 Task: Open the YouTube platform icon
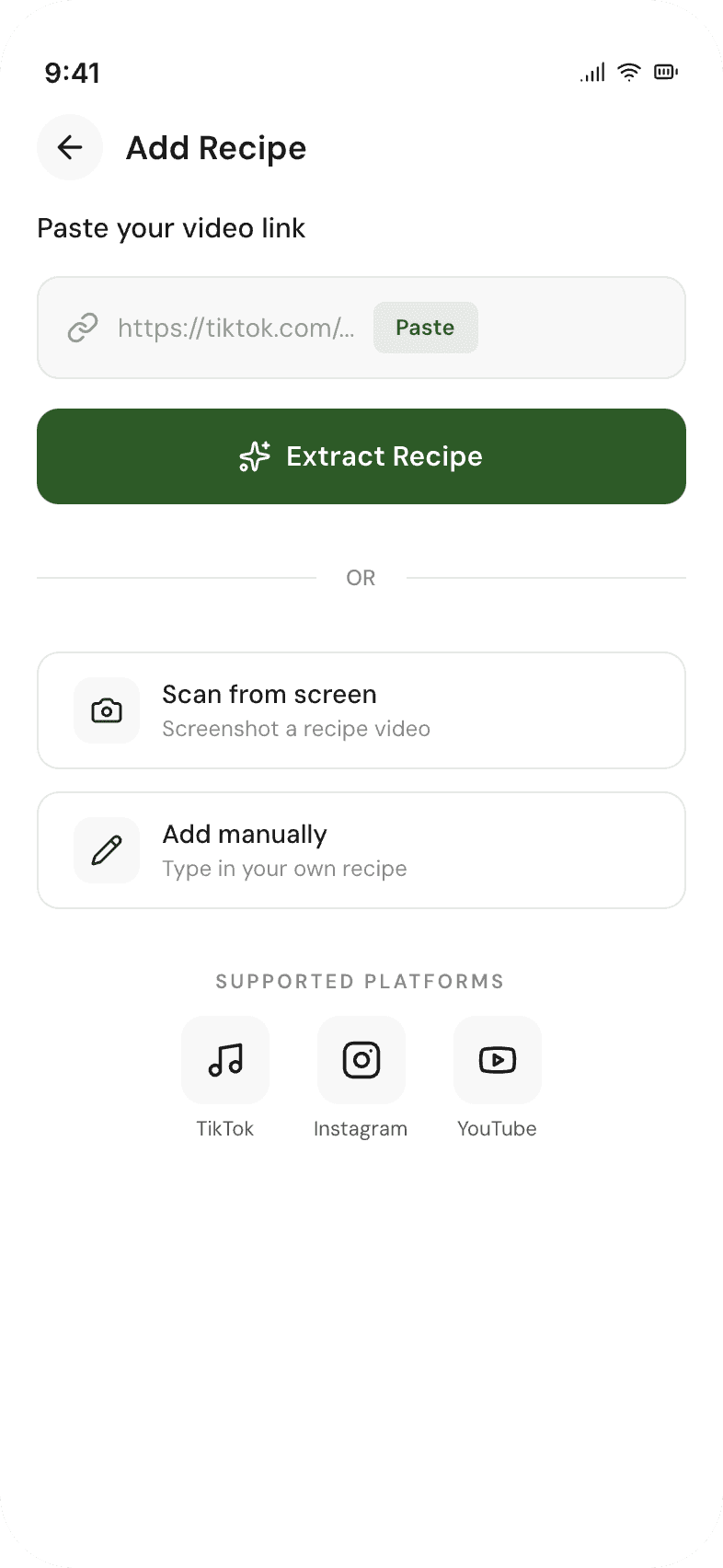click(x=497, y=1060)
